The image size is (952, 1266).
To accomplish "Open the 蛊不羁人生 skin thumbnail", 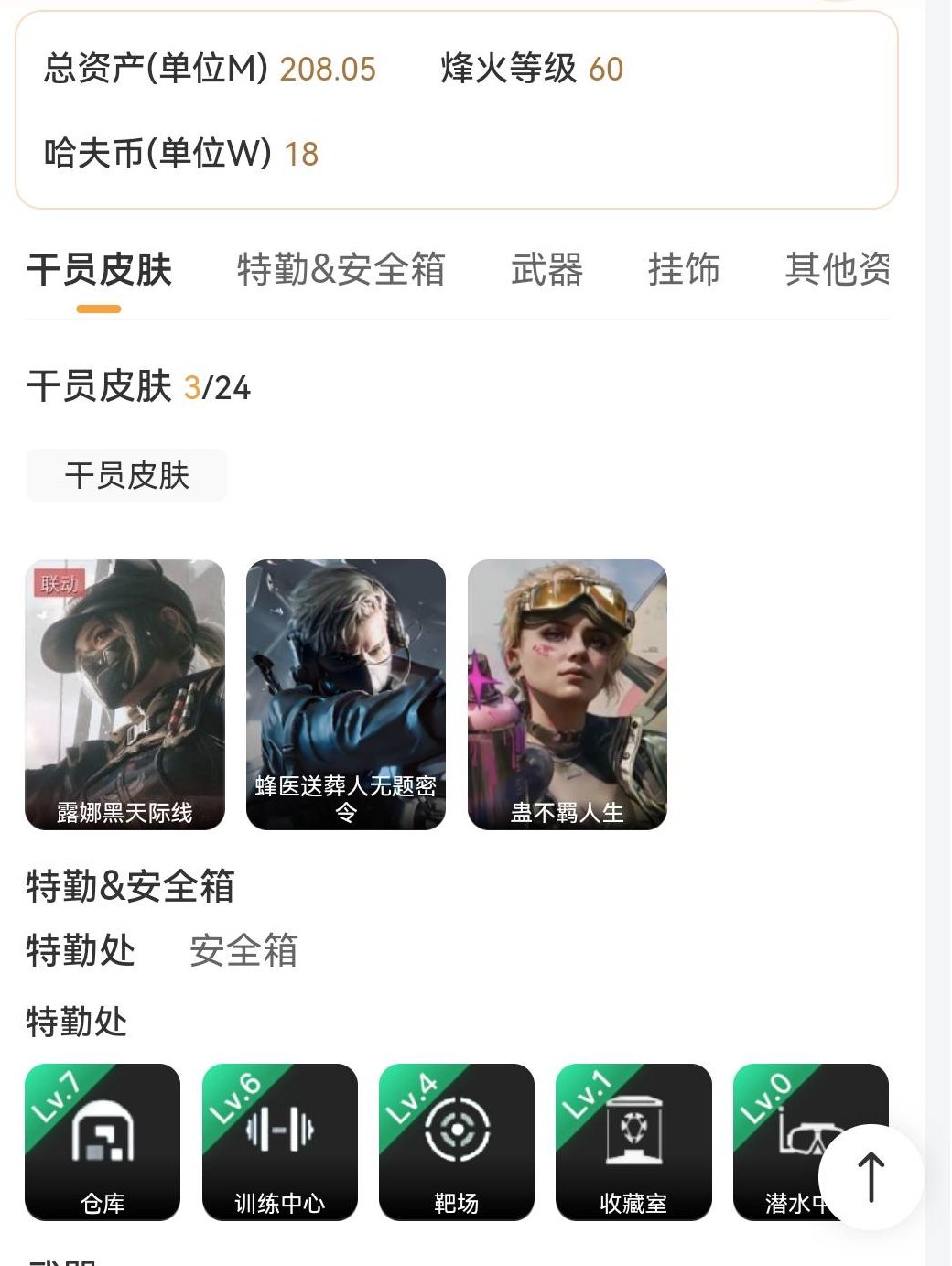I will pos(568,694).
